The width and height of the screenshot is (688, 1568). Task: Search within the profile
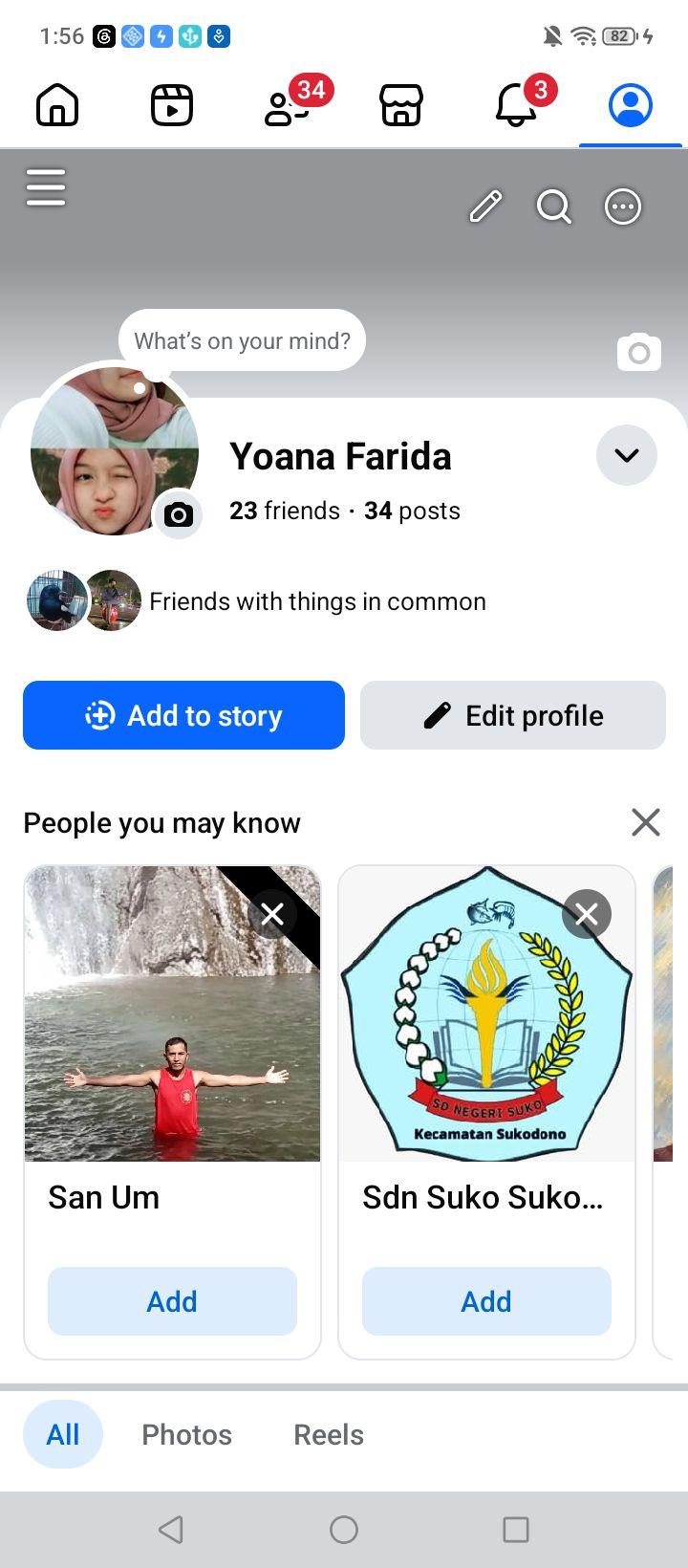(x=554, y=207)
